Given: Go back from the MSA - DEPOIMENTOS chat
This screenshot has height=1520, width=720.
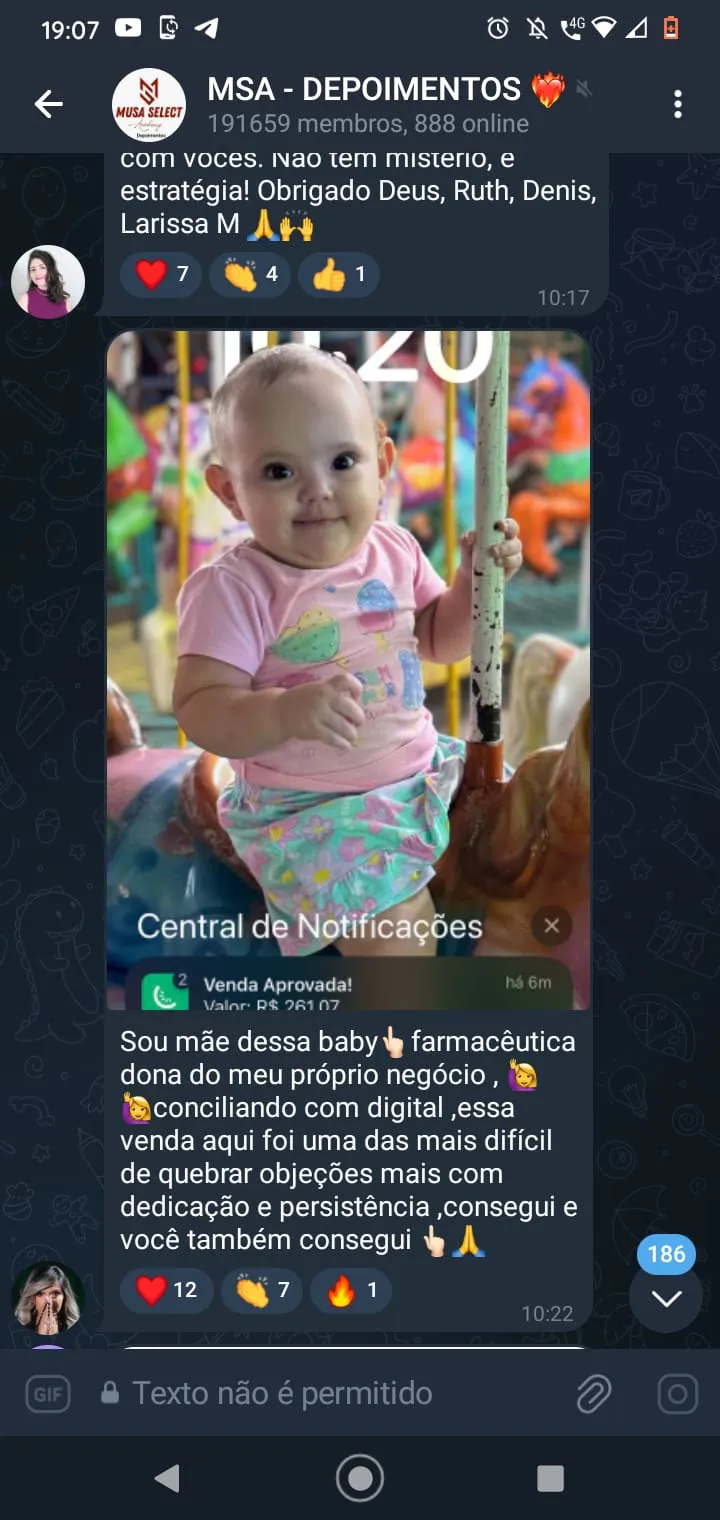Looking at the screenshot, I should [48, 104].
